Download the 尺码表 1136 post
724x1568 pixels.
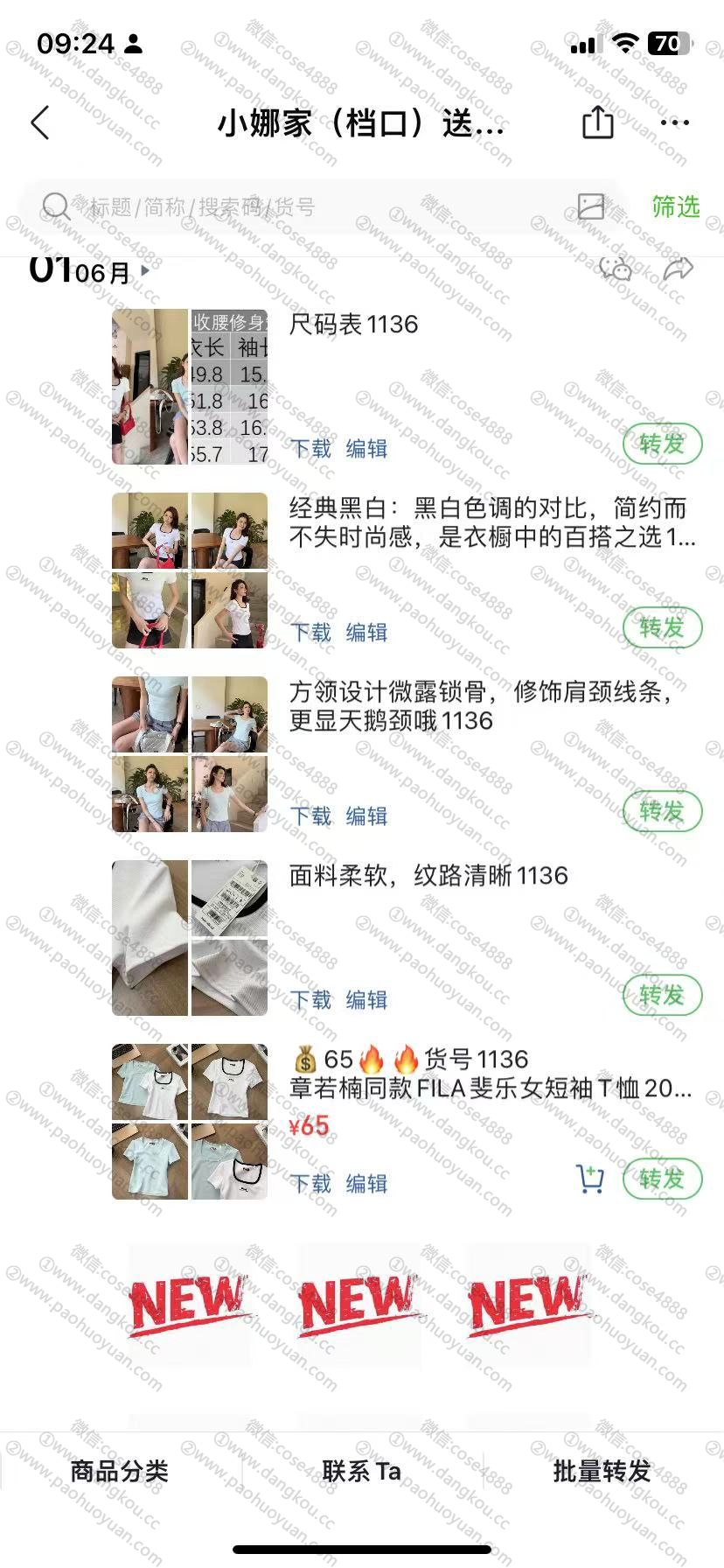(x=310, y=449)
